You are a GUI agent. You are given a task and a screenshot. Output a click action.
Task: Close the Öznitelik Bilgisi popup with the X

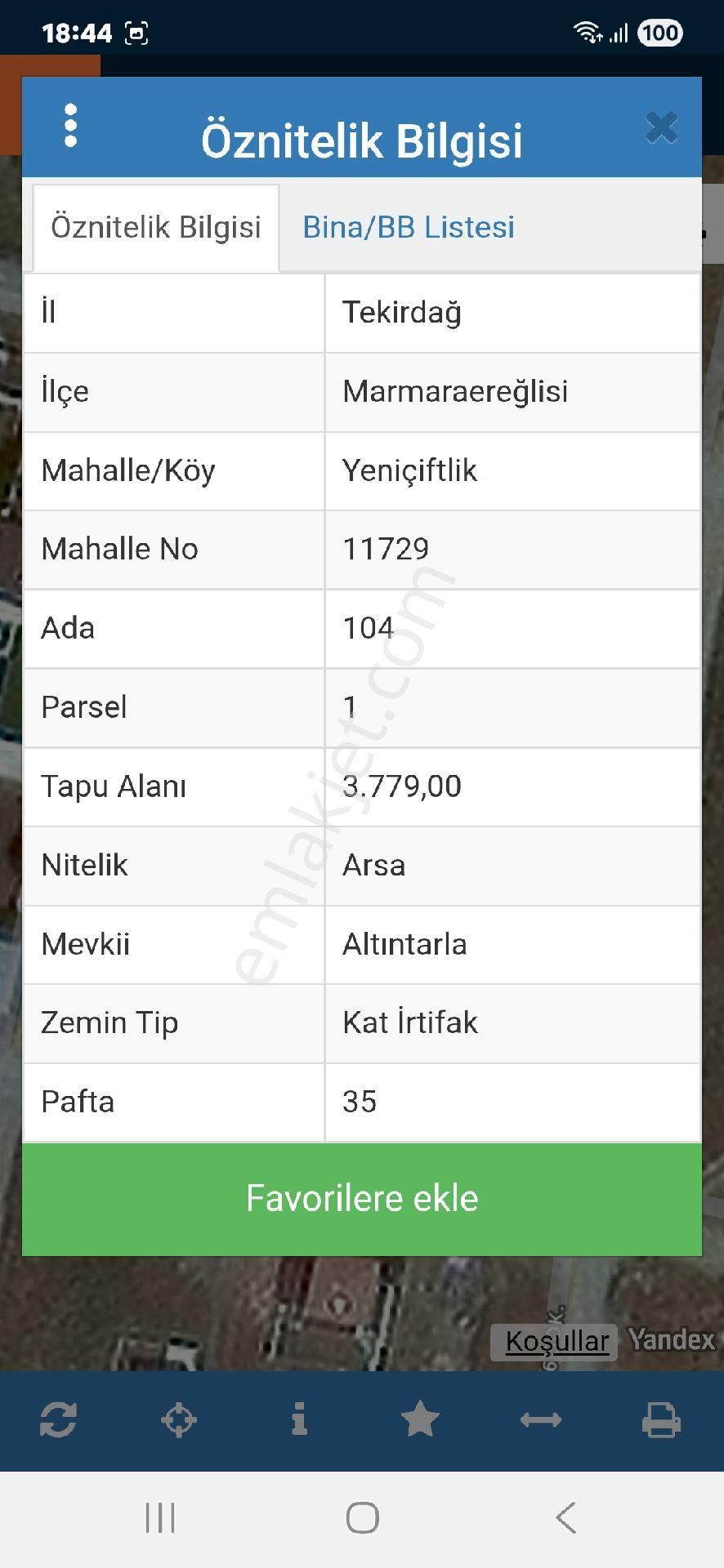pyautogui.click(x=662, y=127)
